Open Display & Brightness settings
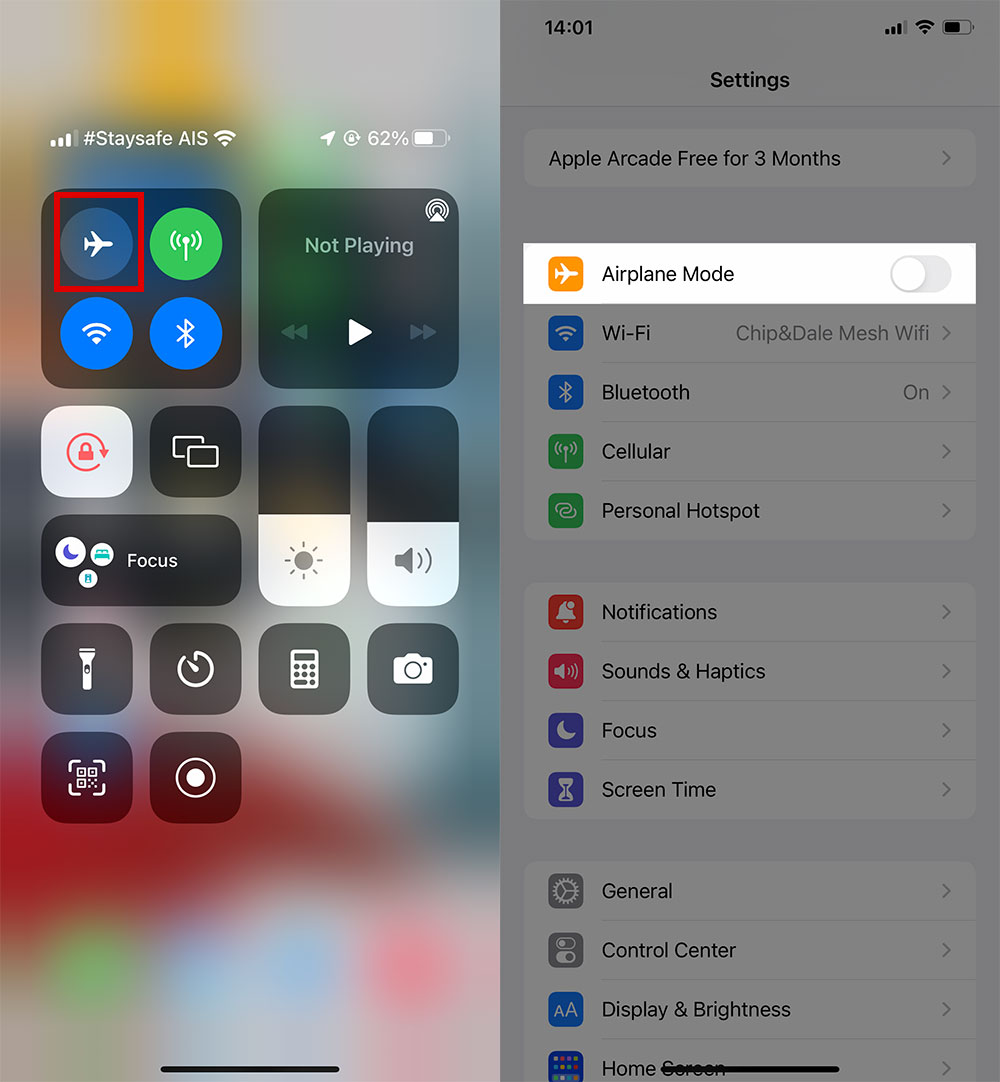The width and height of the screenshot is (1000, 1082). coord(749,1009)
